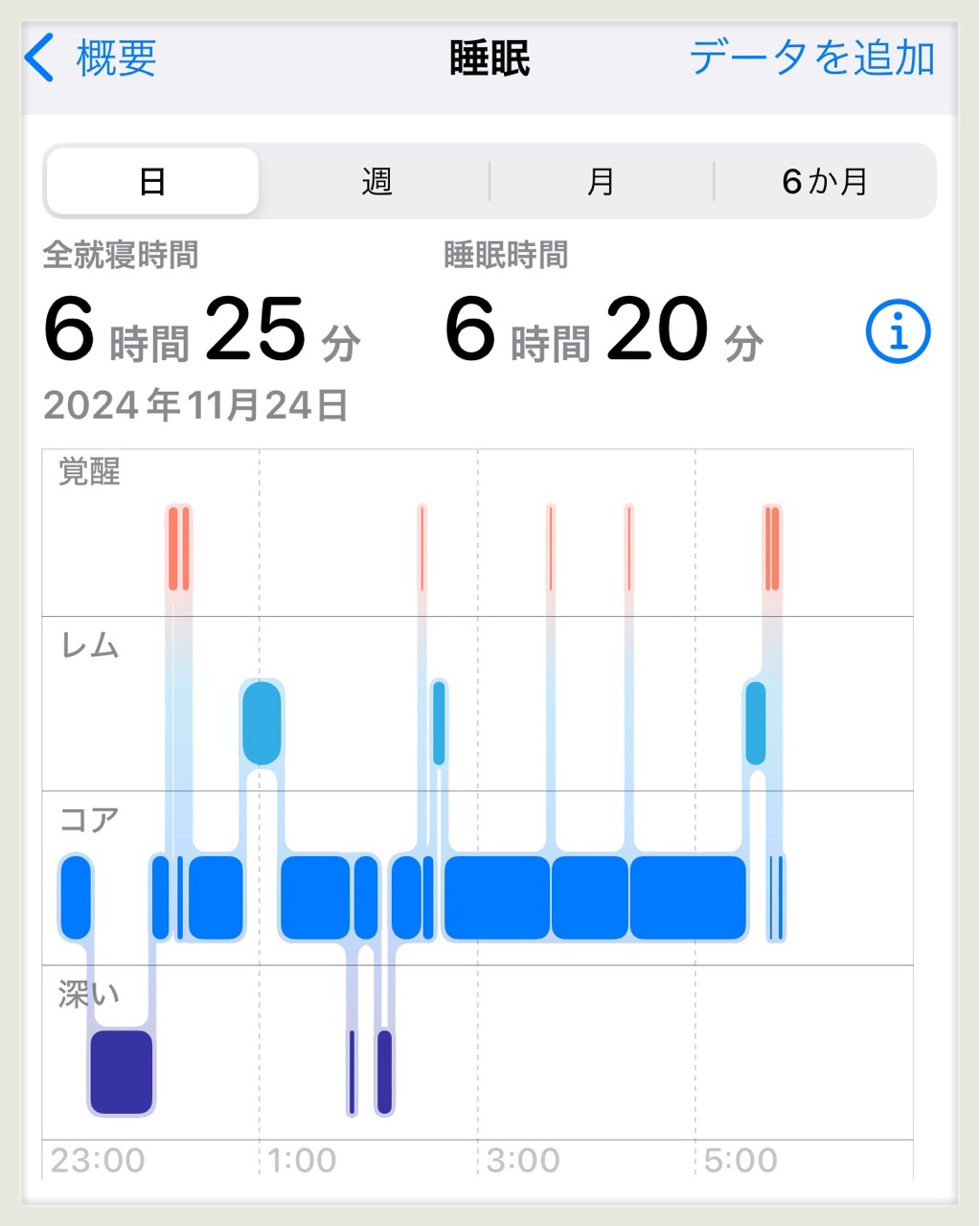Switch to the 6か月 view
This screenshot has width=980, height=1226.
[x=825, y=181]
